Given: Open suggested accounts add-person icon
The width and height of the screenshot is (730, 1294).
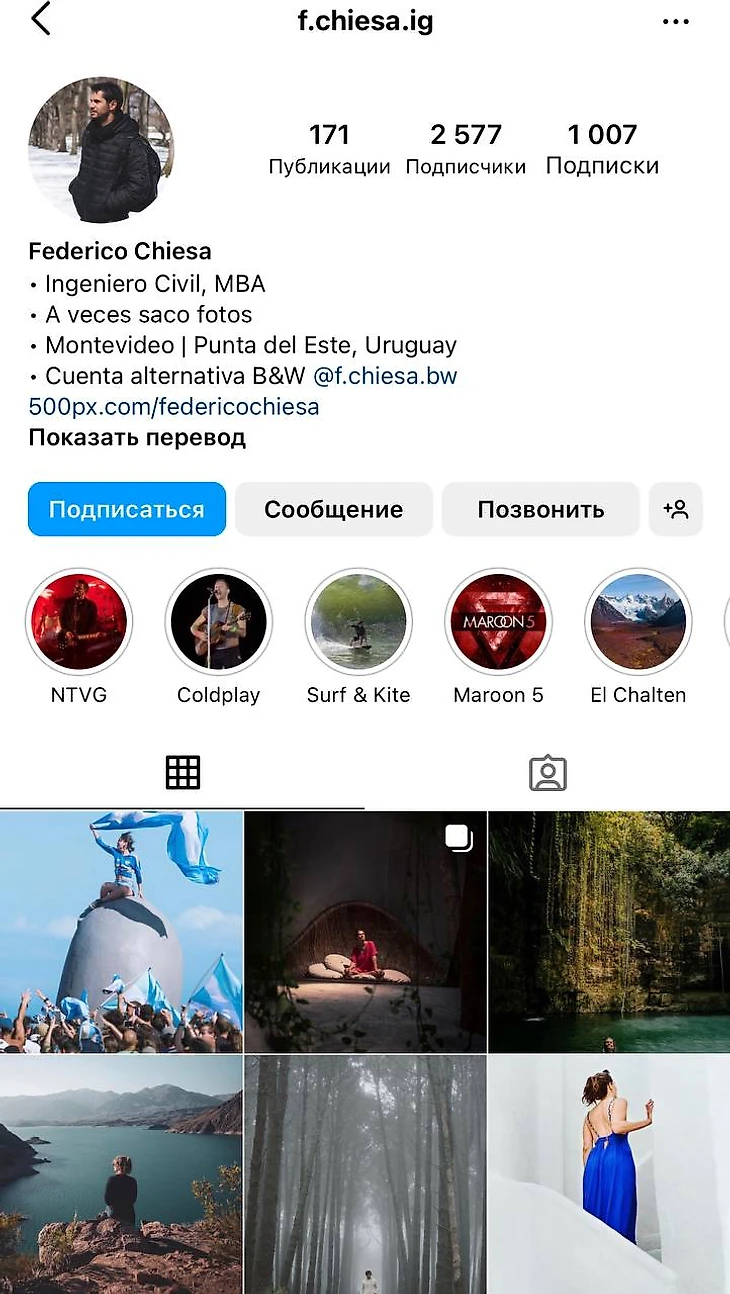Looking at the screenshot, I should click(x=676, y=509).
